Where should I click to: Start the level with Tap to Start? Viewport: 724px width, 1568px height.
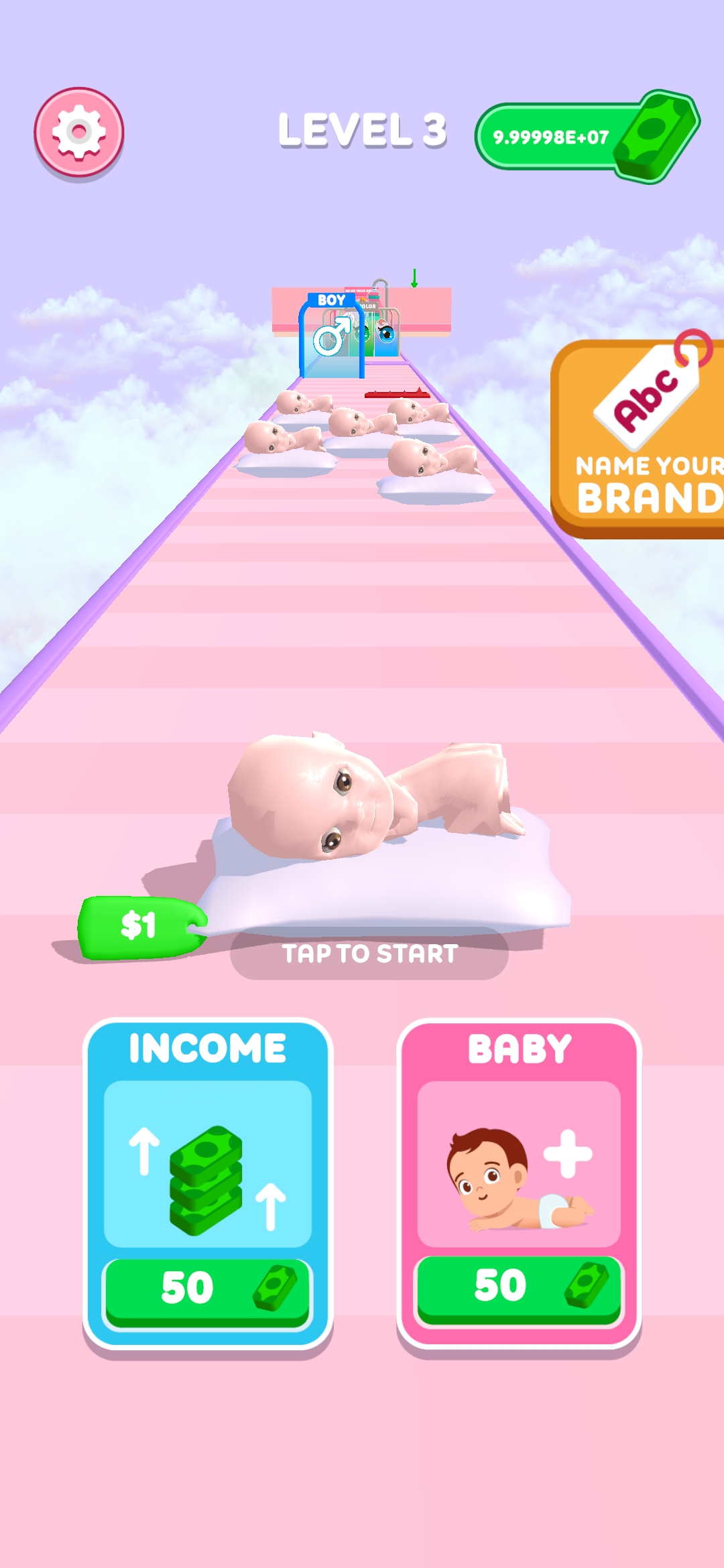tap(369, 953)
